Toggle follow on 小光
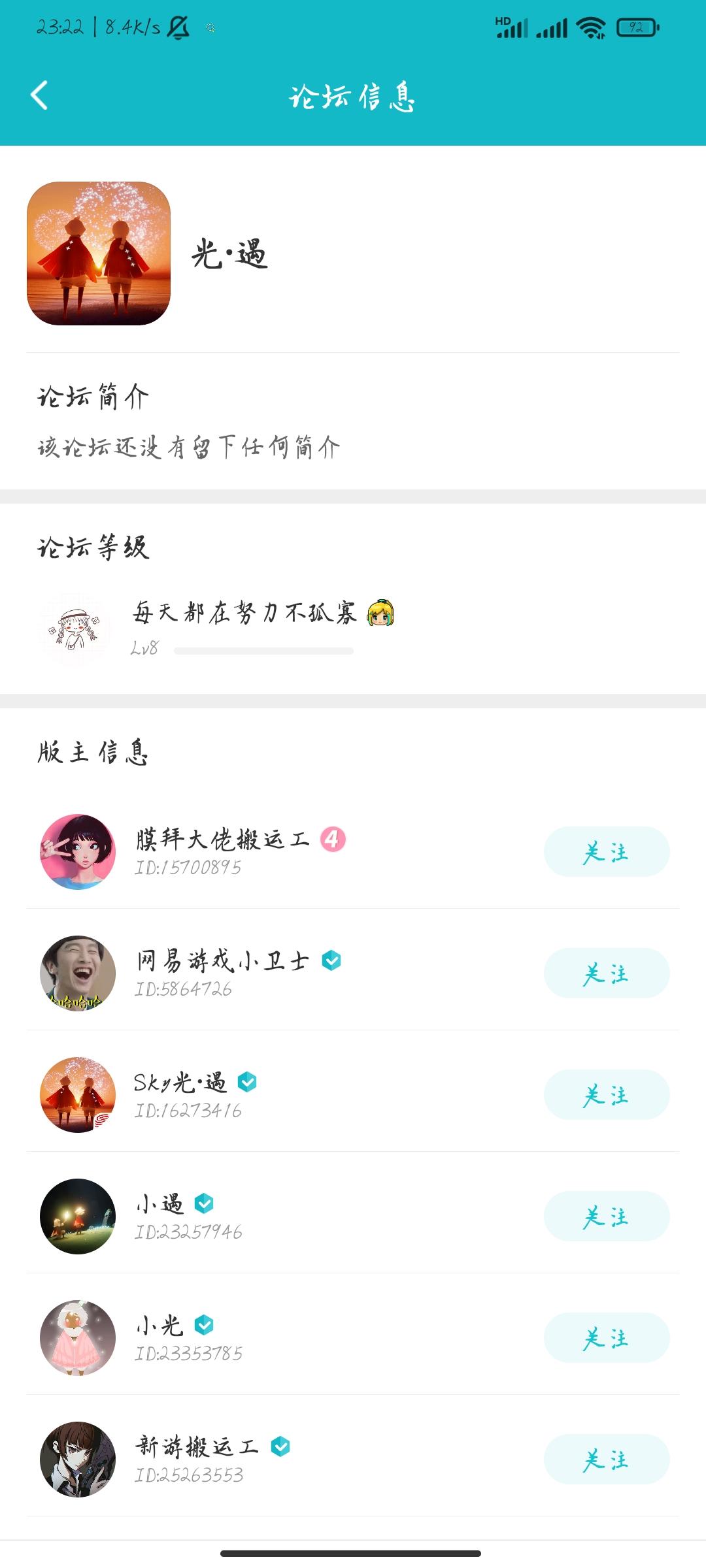706x1568 pixels. click(x=607, y=1338)
